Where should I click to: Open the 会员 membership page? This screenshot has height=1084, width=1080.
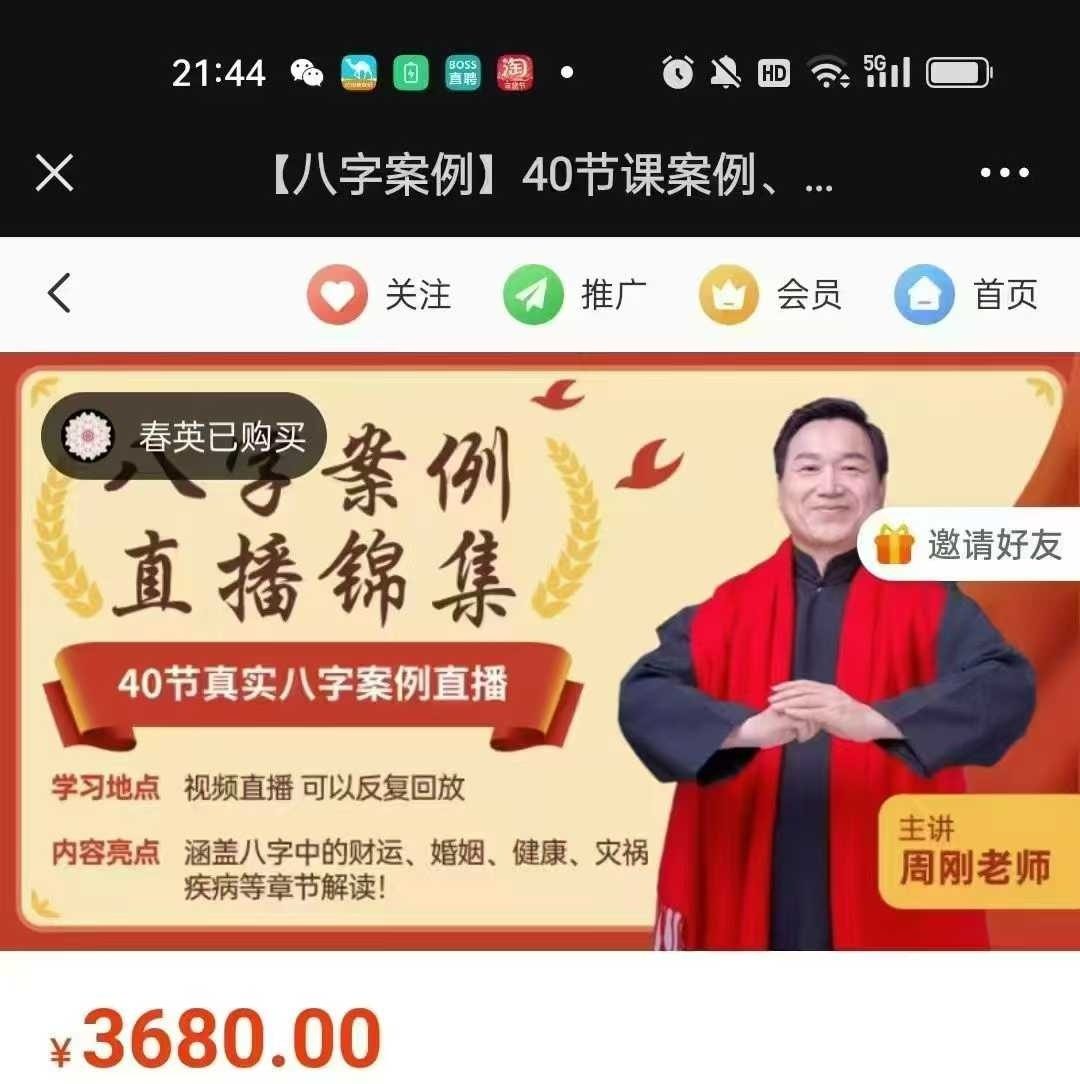pyautogui.click(x=771, y=295)
